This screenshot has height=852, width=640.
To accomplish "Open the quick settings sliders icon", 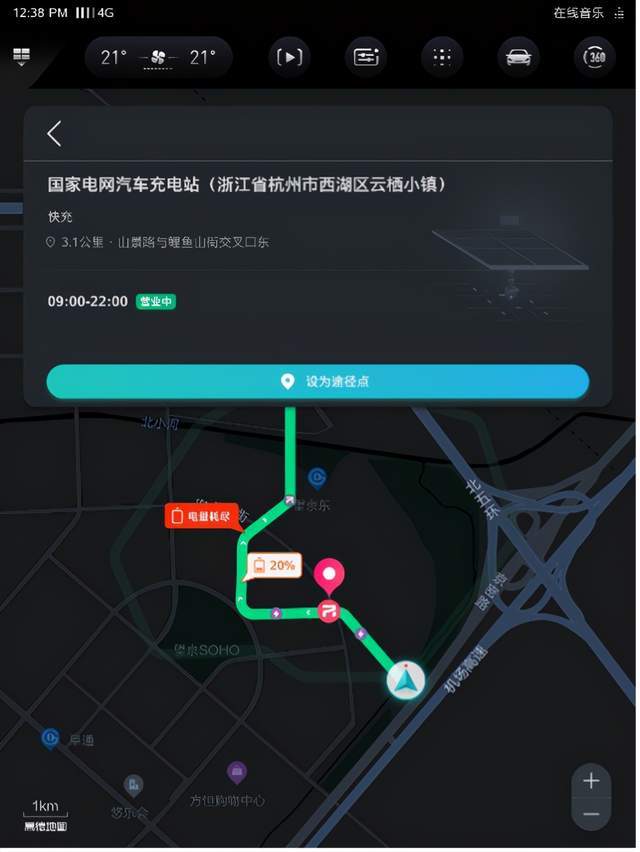I will [x=366, y=57].
